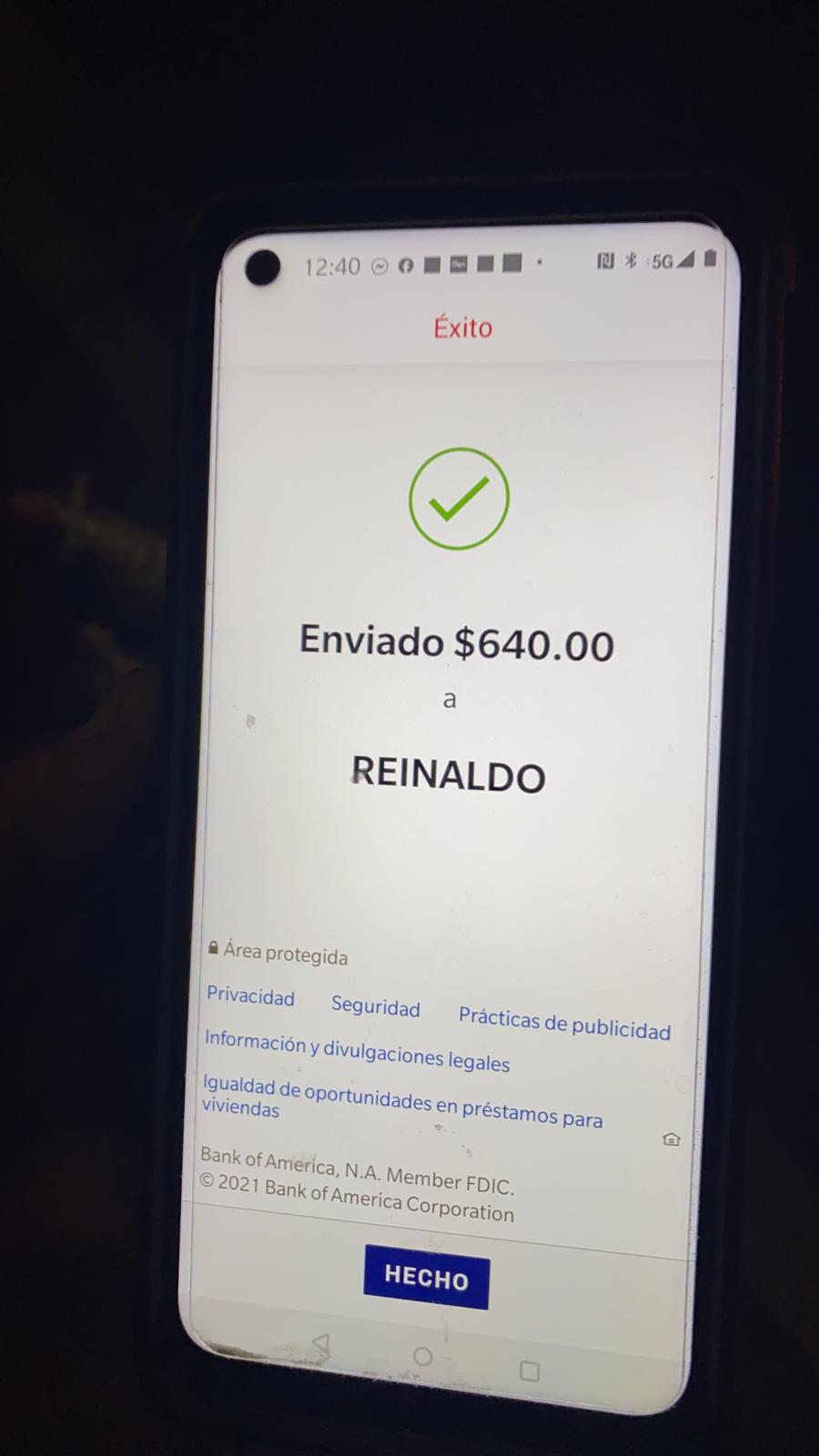819x1456 pixels.
Task: Tap the HECHO button
Action: [x=426, y=1277]
